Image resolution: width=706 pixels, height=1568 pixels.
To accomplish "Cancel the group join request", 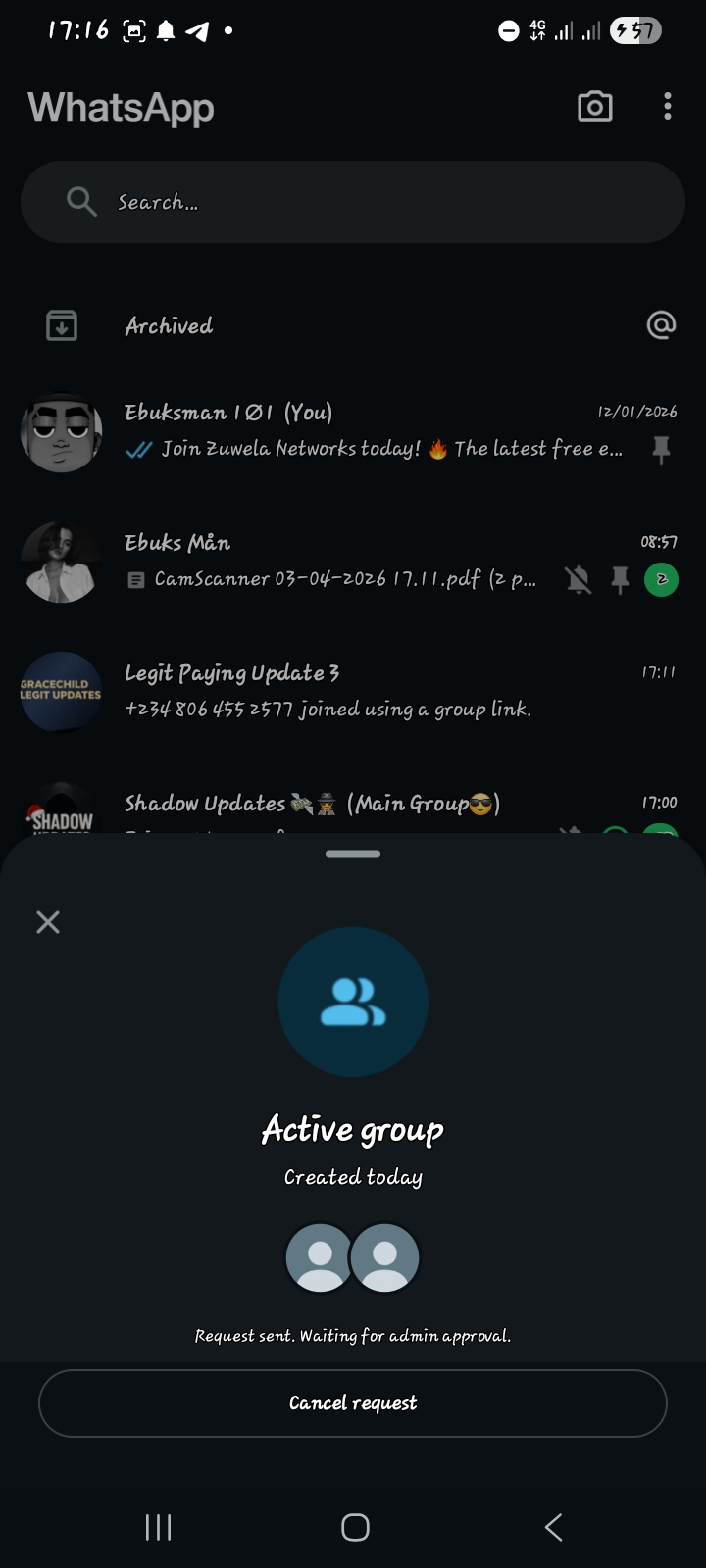I will (x=353, y=1402).
